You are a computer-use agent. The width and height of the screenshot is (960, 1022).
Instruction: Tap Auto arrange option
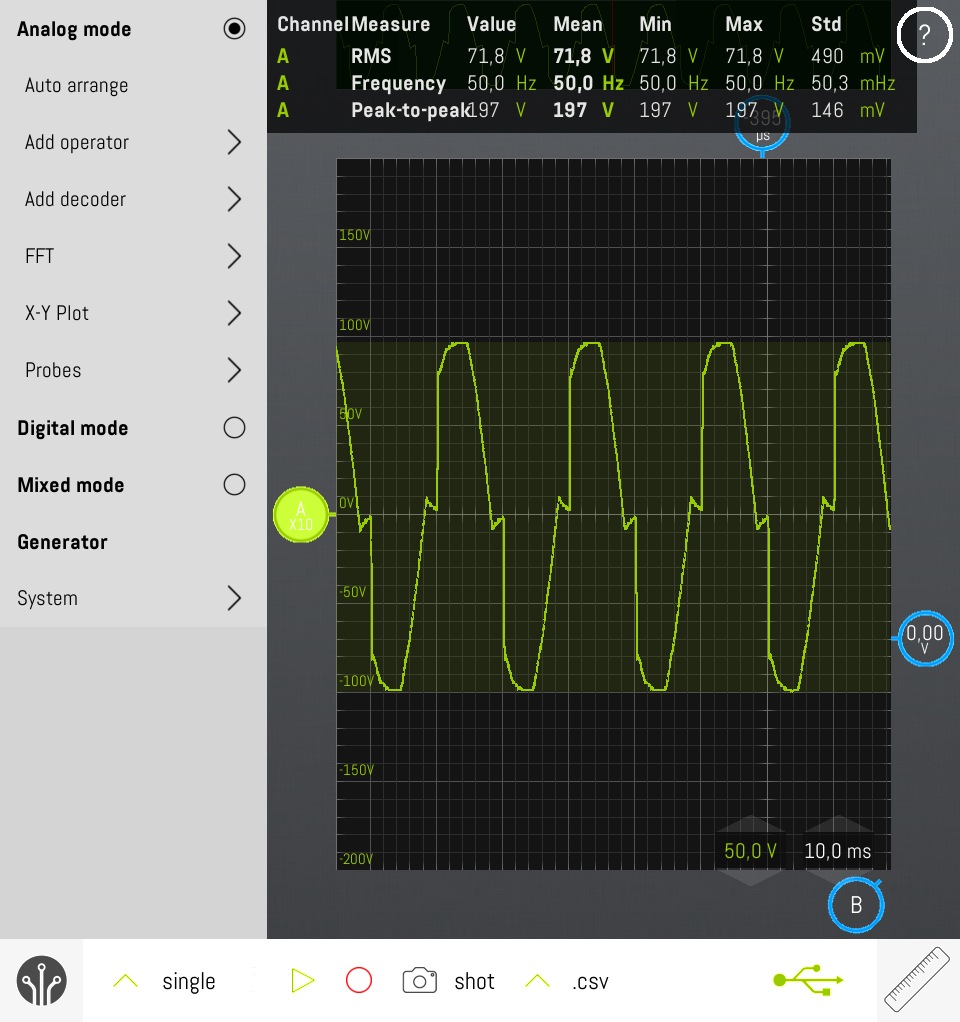[x=77, y=86]
